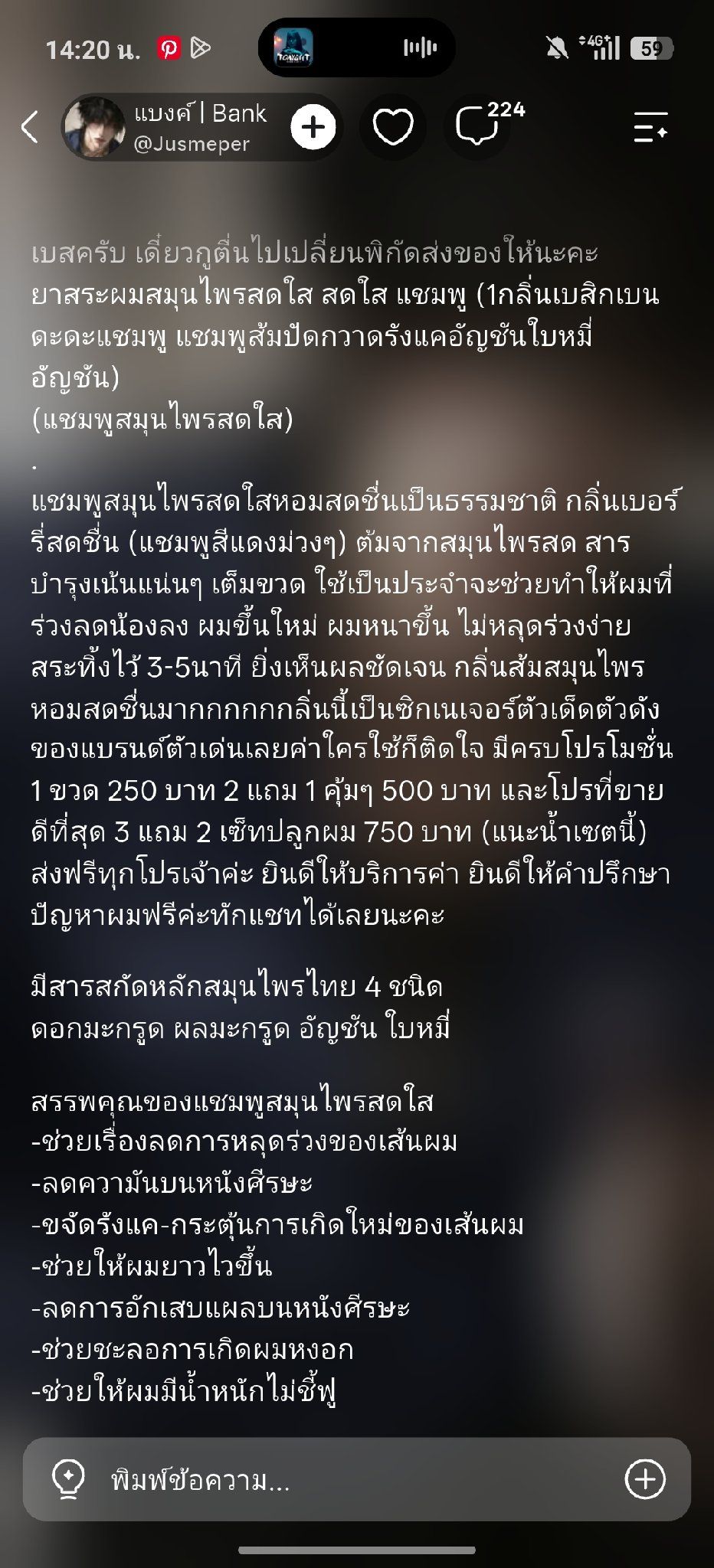Viewport: 714px width, 1568px height.
Task: Open the music player status-bar pill
Action: pyautogui.click(x=357, y=48)
